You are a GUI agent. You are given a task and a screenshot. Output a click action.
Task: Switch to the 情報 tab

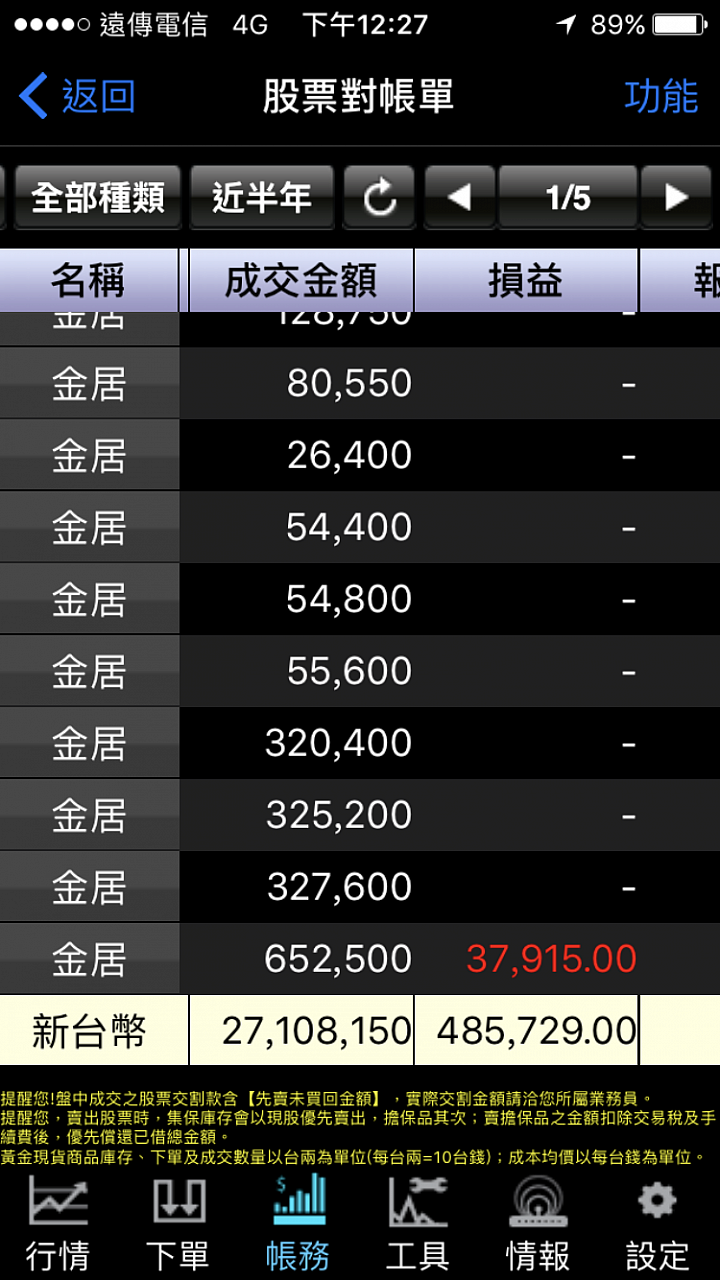point(538,1222)
